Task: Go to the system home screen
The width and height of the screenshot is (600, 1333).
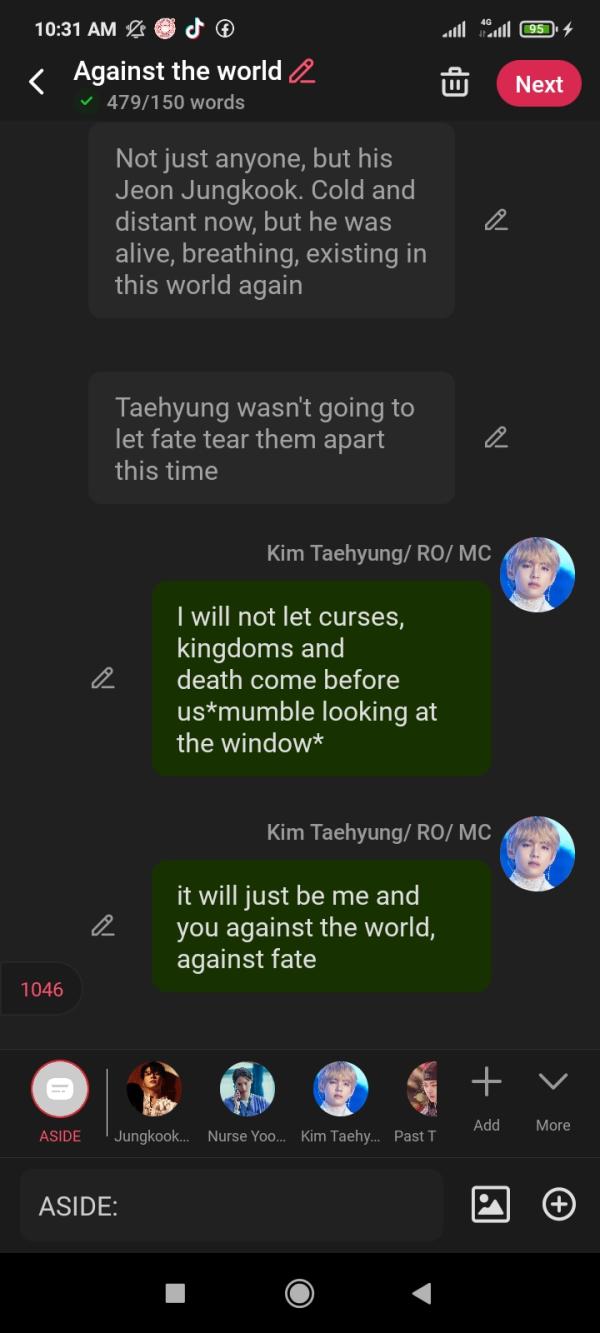Action: pos(299,1293)
